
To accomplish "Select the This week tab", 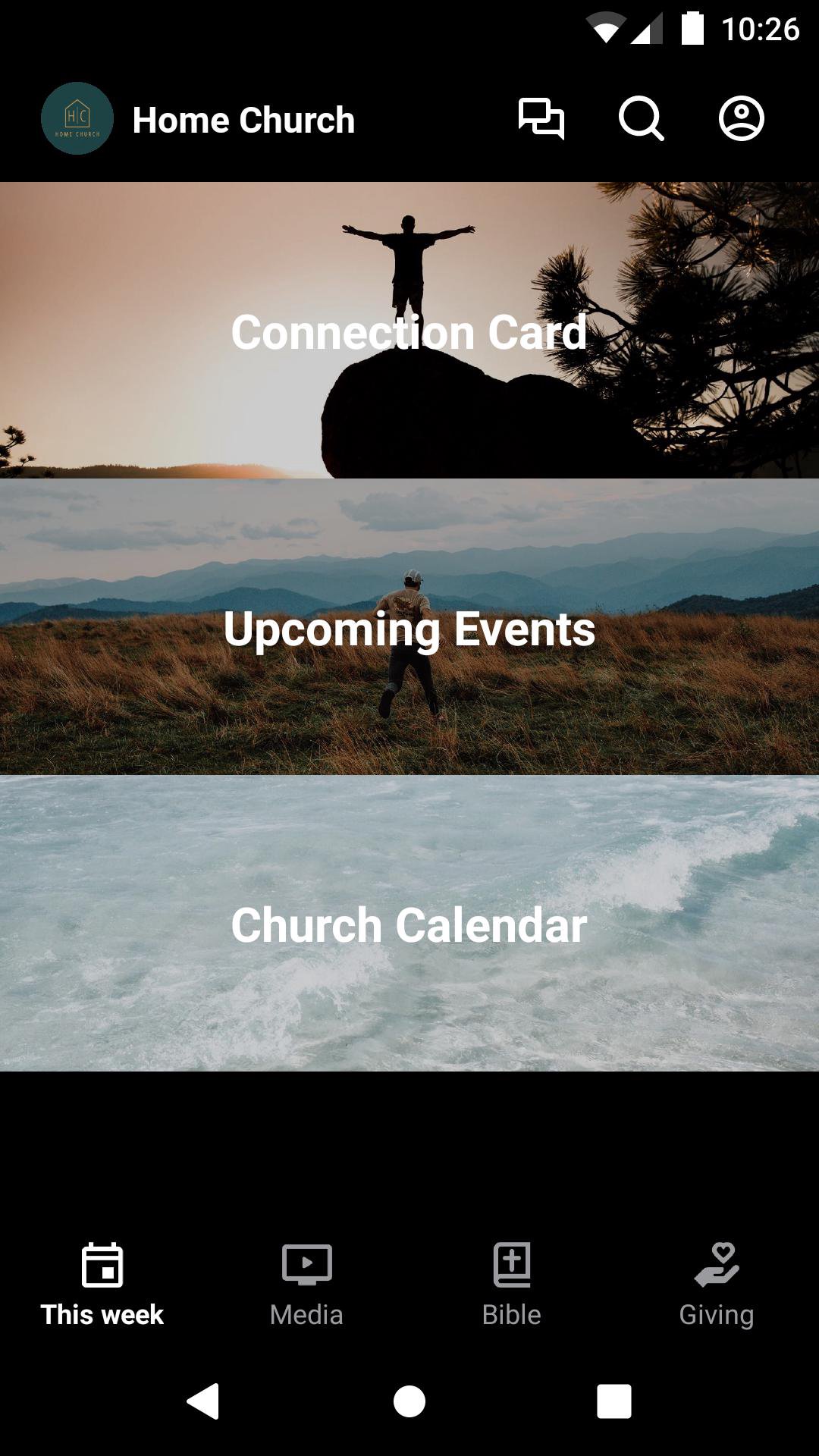I will click(x=102, y=1285).
